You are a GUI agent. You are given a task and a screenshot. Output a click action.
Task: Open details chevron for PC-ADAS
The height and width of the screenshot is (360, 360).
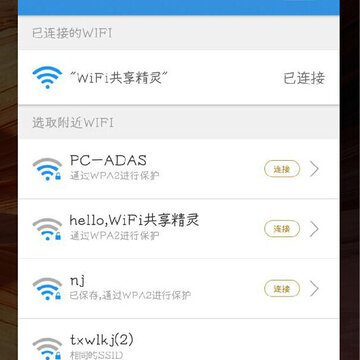coord(314,169)
